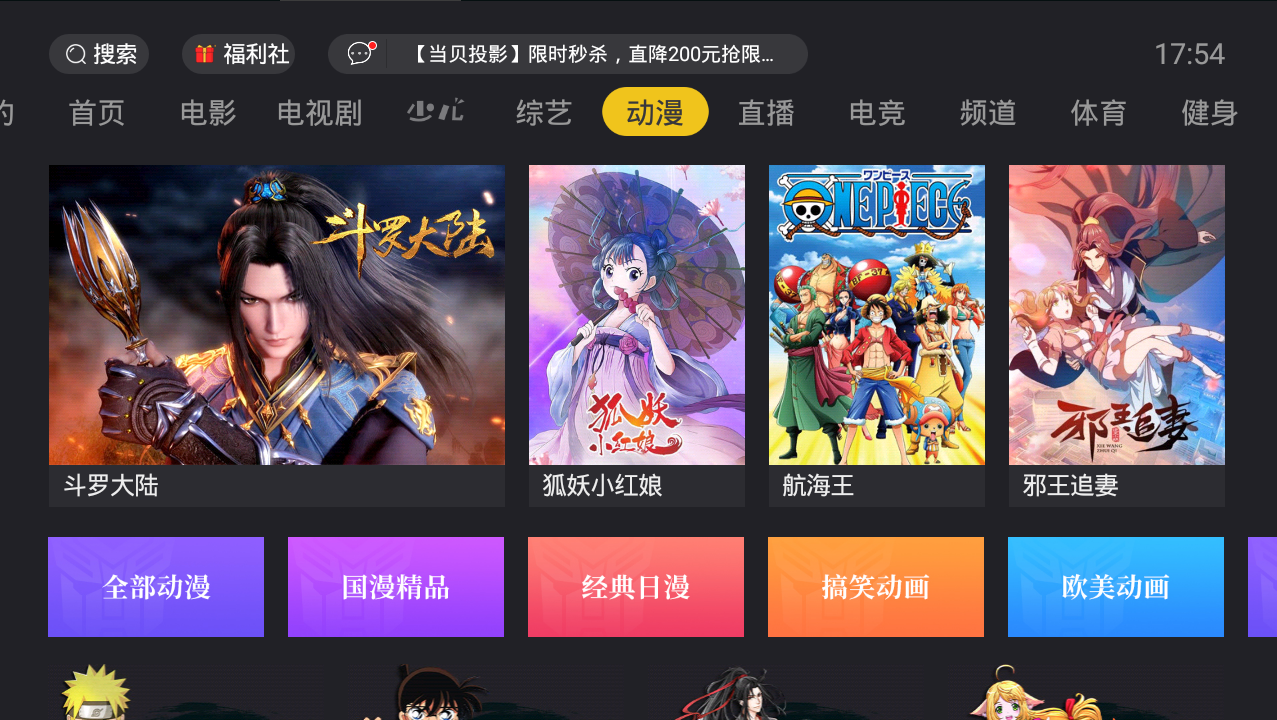The height and width of the screenshot is (720, 1277).
Task: Browse the 全部动漫 category
Action: [x=156, y=587]
